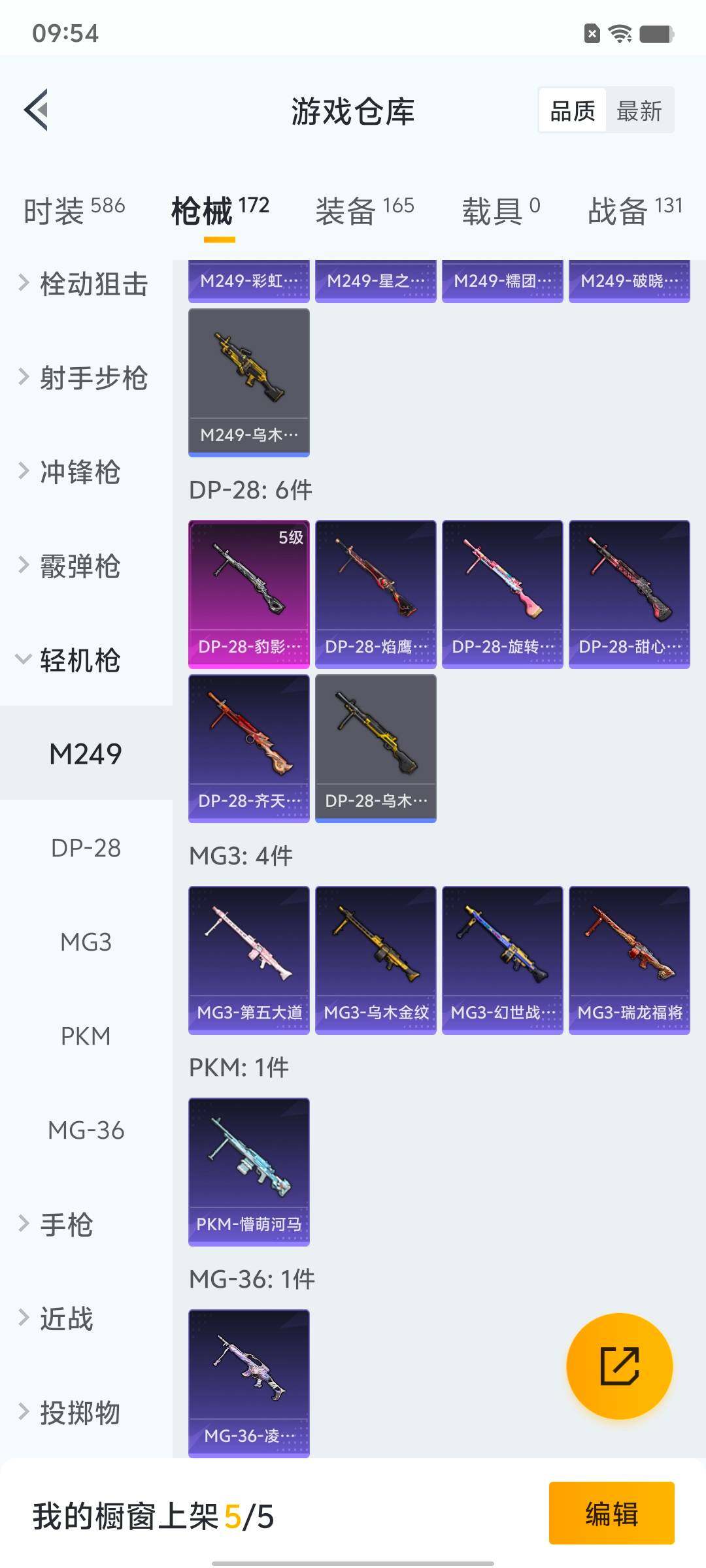Screen dimensions: 706x1568
Task: Open the MG3-第五大道 skin
Action: click(248, 959)
